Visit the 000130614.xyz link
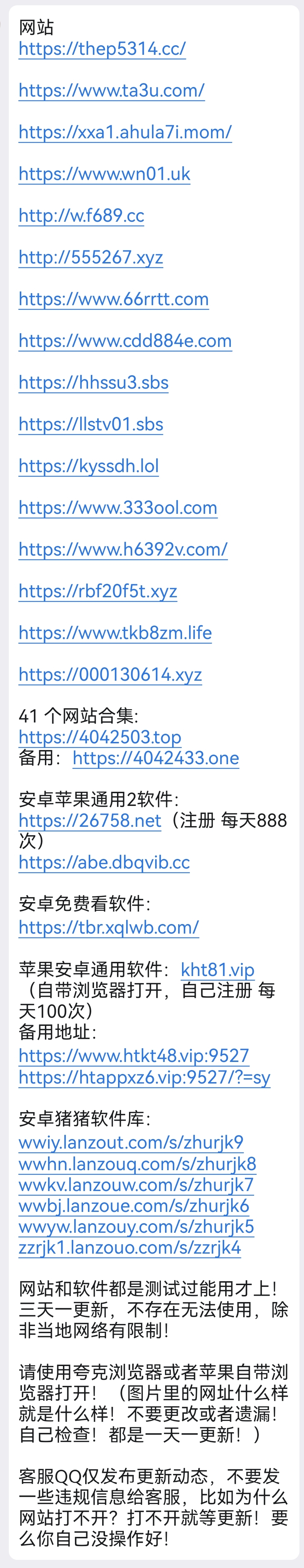The width and height of the screenshot is (304, 1568). coord(110,674)
